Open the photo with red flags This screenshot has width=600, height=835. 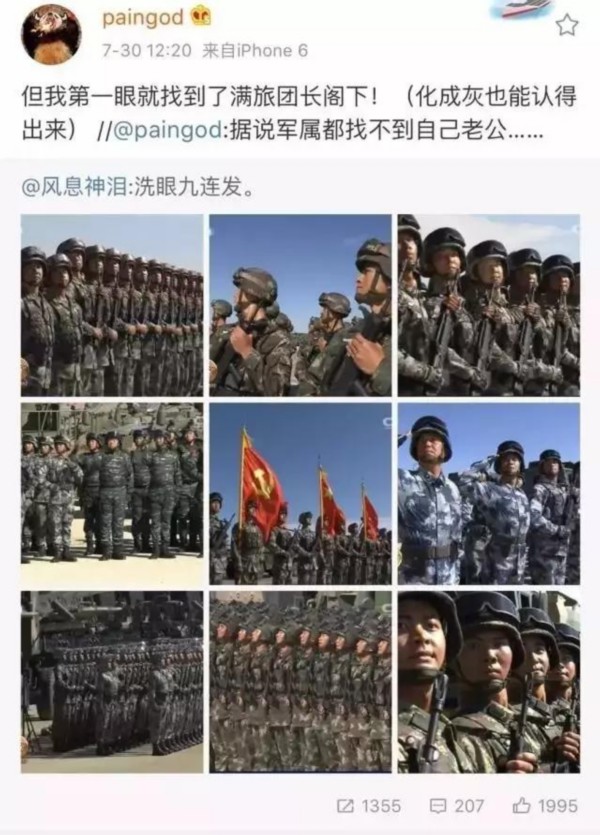coord(300,493)
